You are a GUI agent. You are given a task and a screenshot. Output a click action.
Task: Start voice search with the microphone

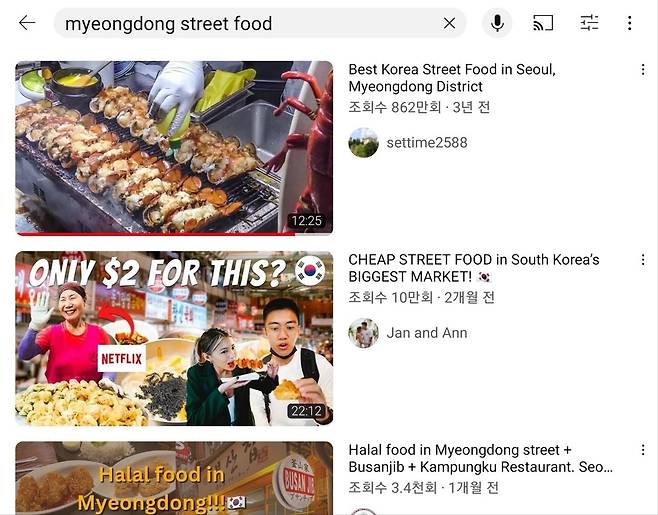(x=497, y=23)
